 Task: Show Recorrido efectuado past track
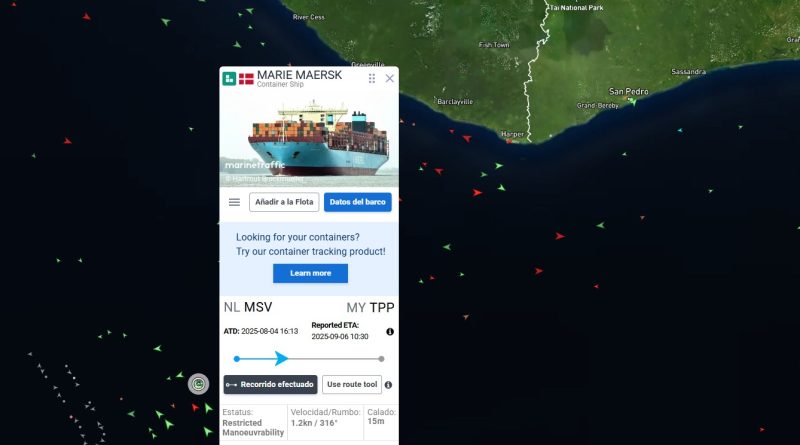tap(270, 384)
